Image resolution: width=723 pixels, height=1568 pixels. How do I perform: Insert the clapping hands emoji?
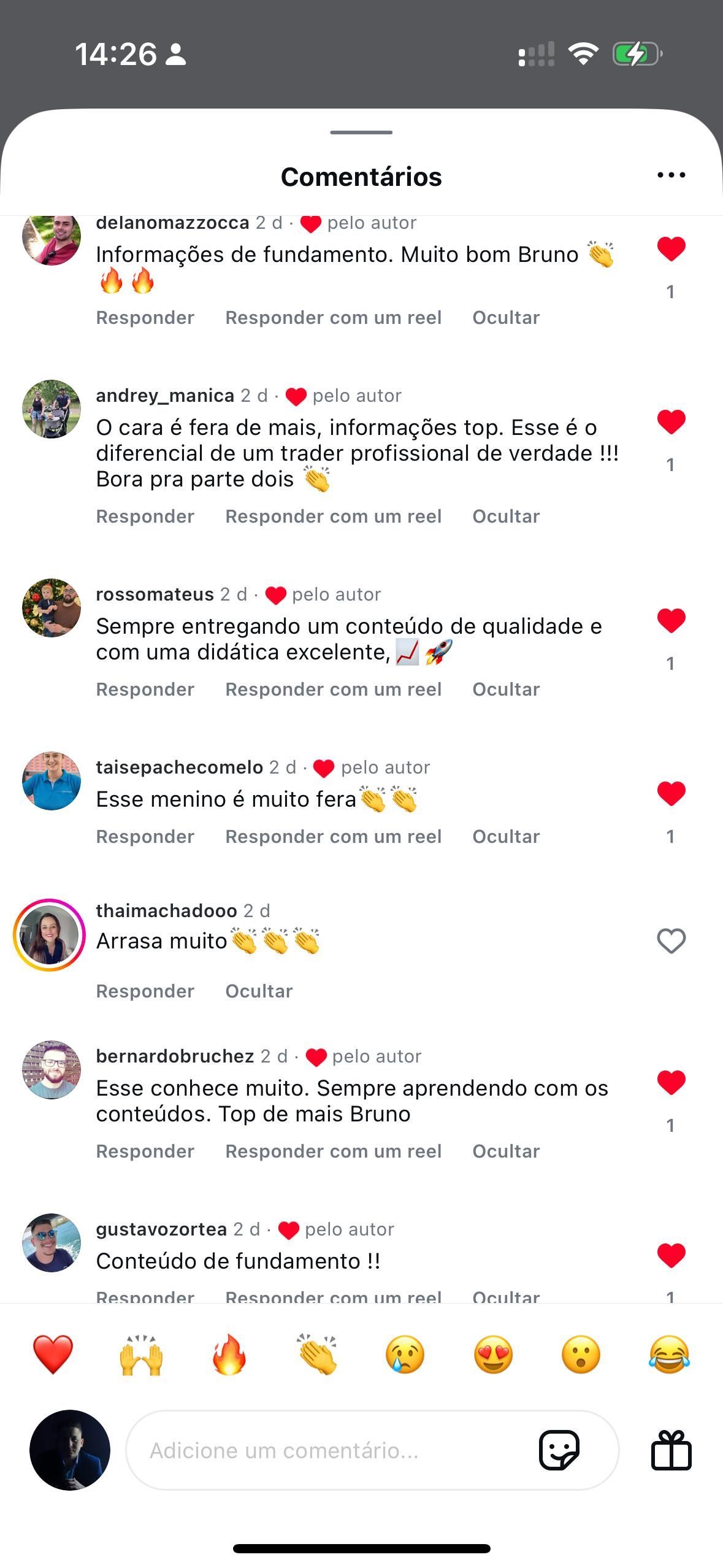click(x=317, y=1355)
